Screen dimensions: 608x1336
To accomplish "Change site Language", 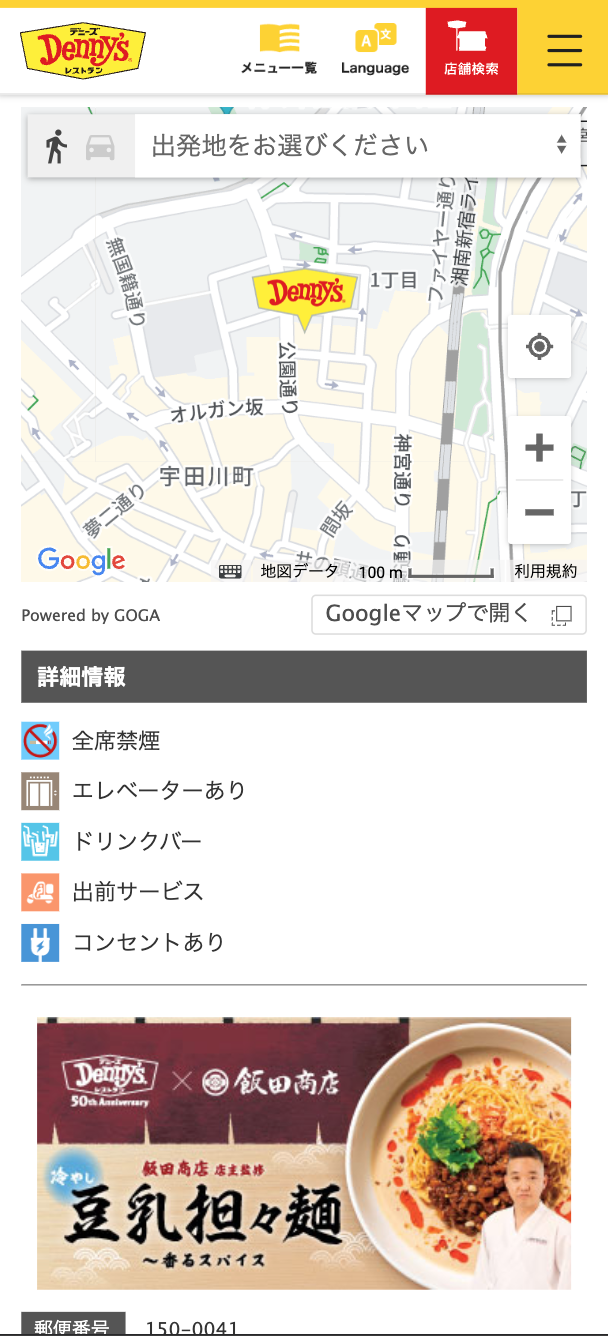I will click(x=375, y=51).
